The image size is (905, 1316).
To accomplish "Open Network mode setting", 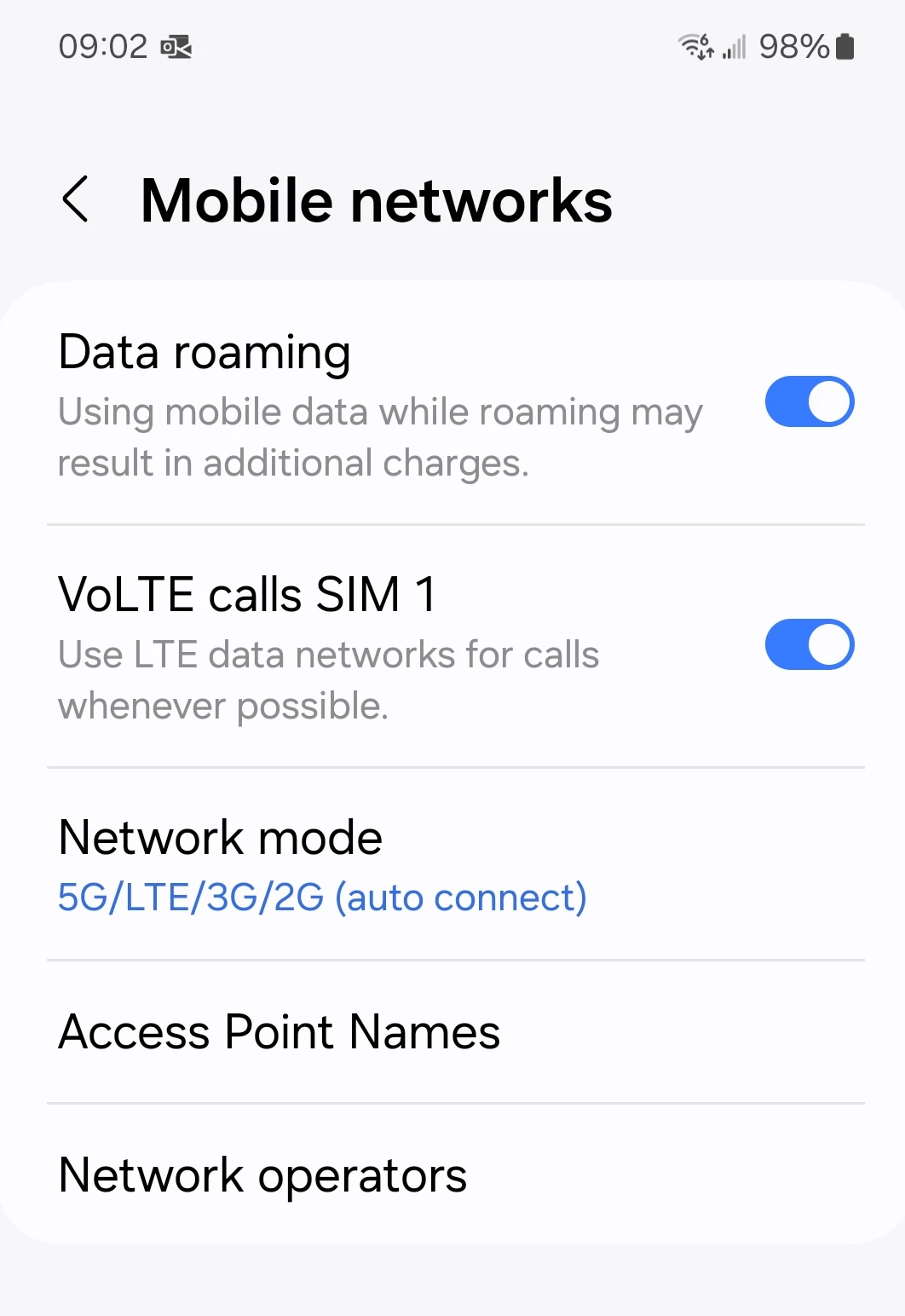I will click(322, 864).
